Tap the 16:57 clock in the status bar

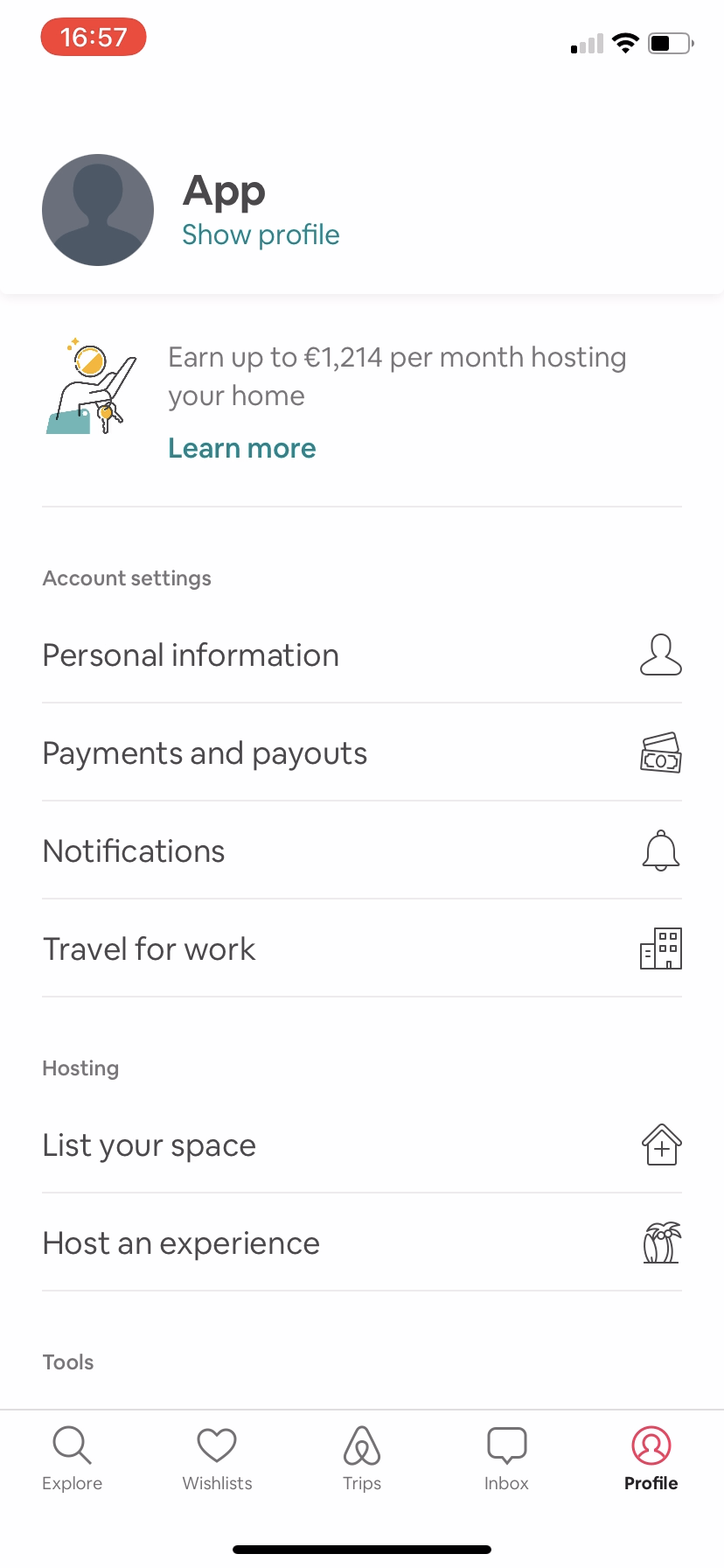click(93, 37)
